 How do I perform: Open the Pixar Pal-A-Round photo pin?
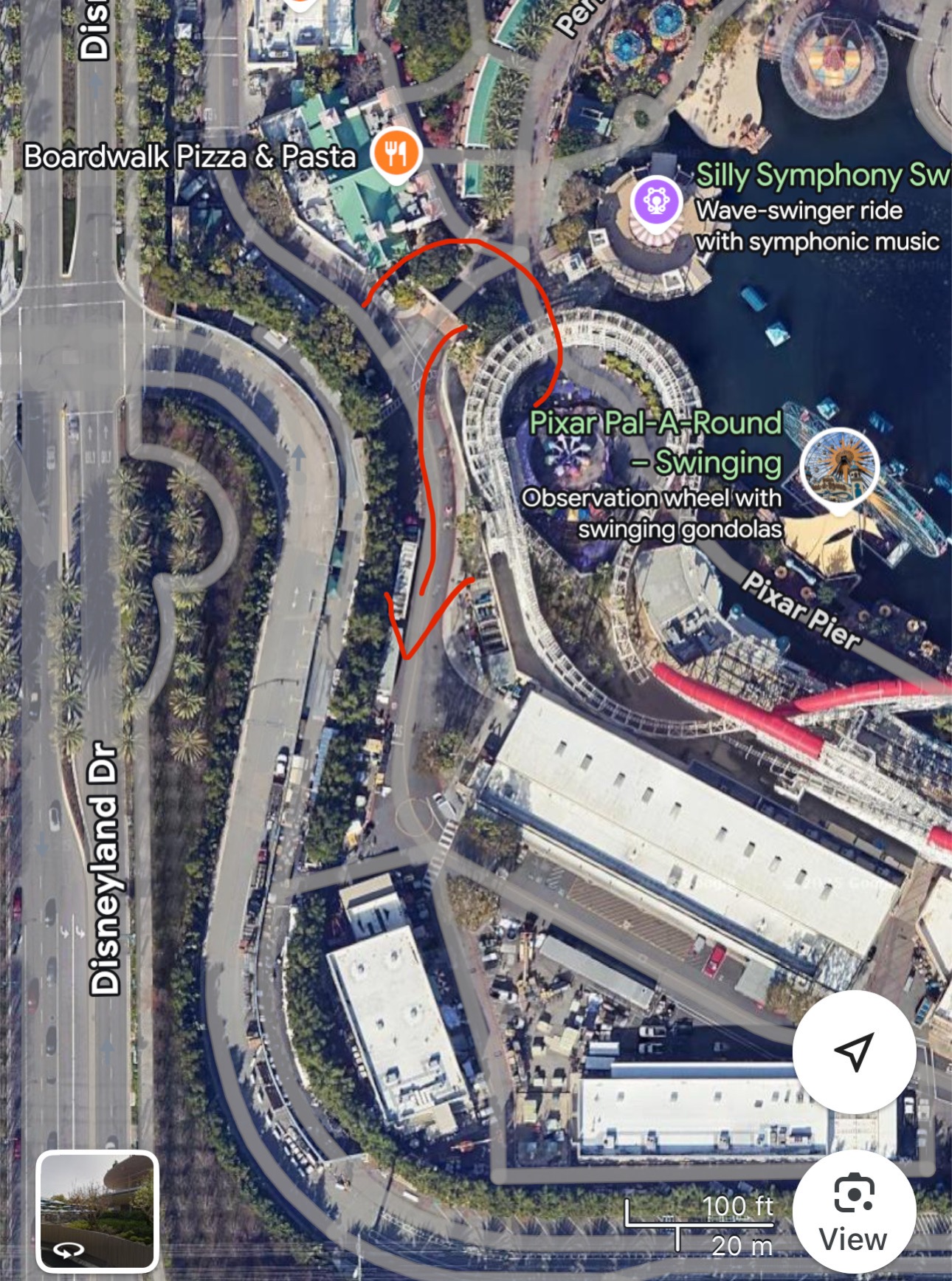coord(841,467)
